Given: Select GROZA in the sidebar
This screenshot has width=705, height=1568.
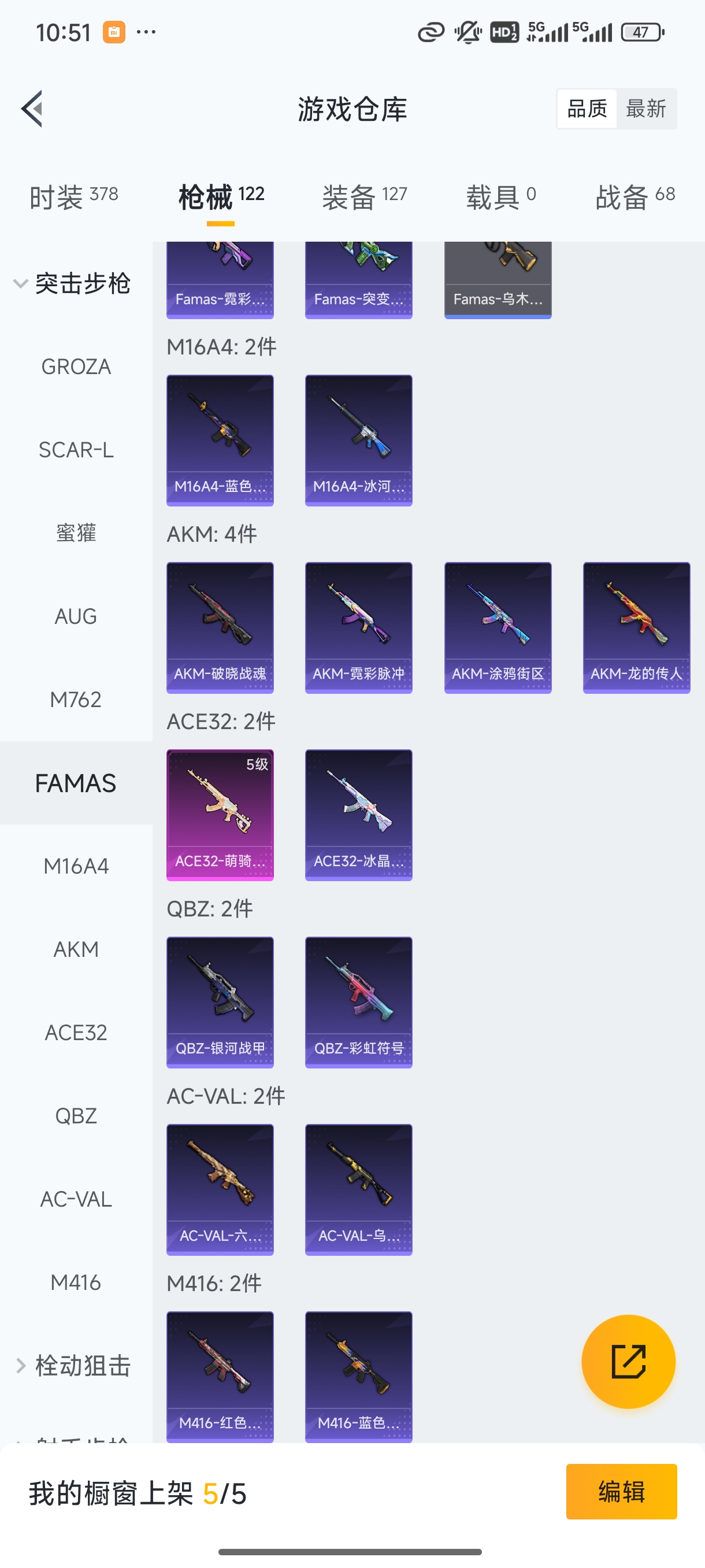Looking at the screenshot, I should 76,367.
